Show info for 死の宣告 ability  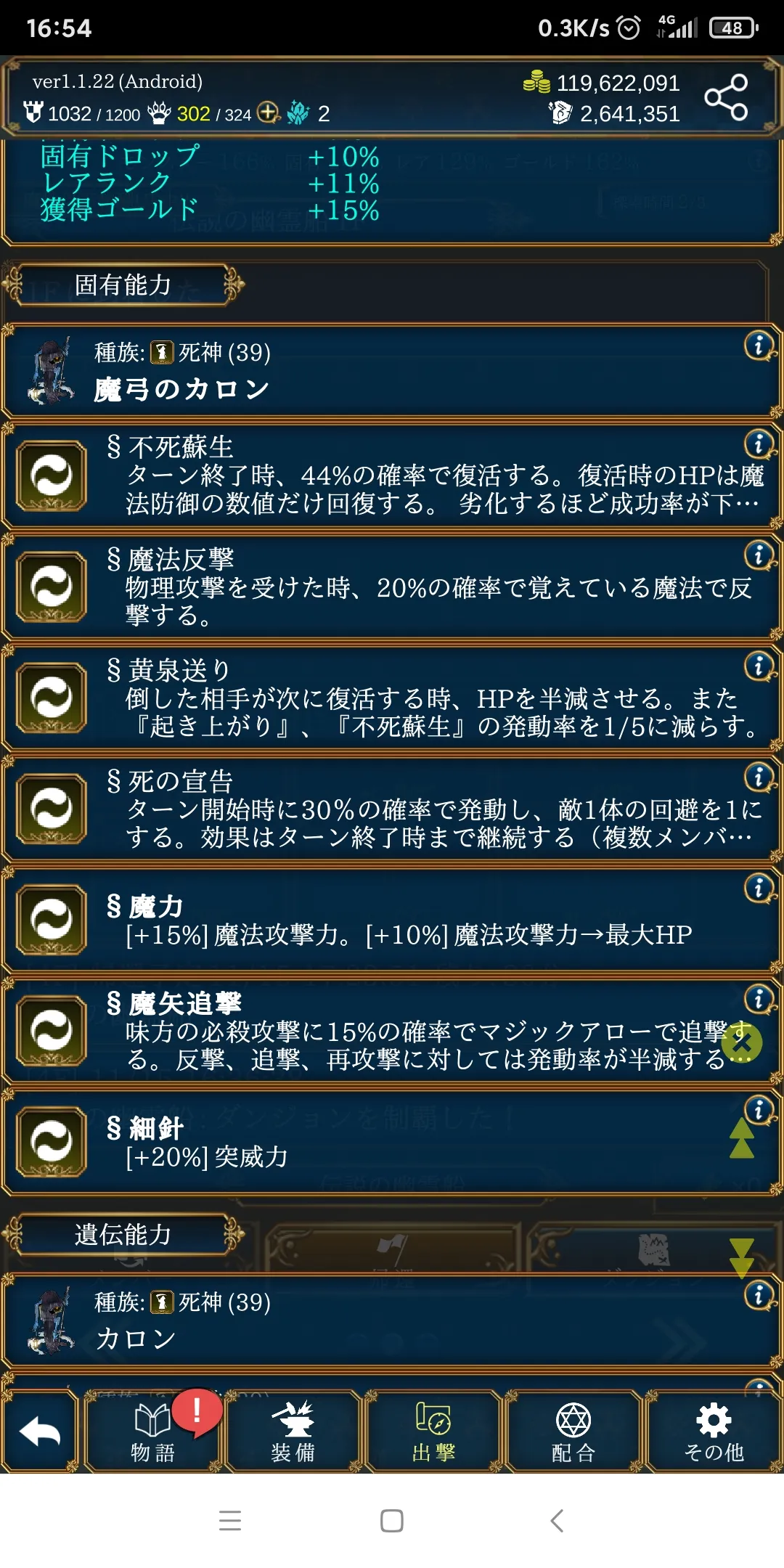pos(759,777)
